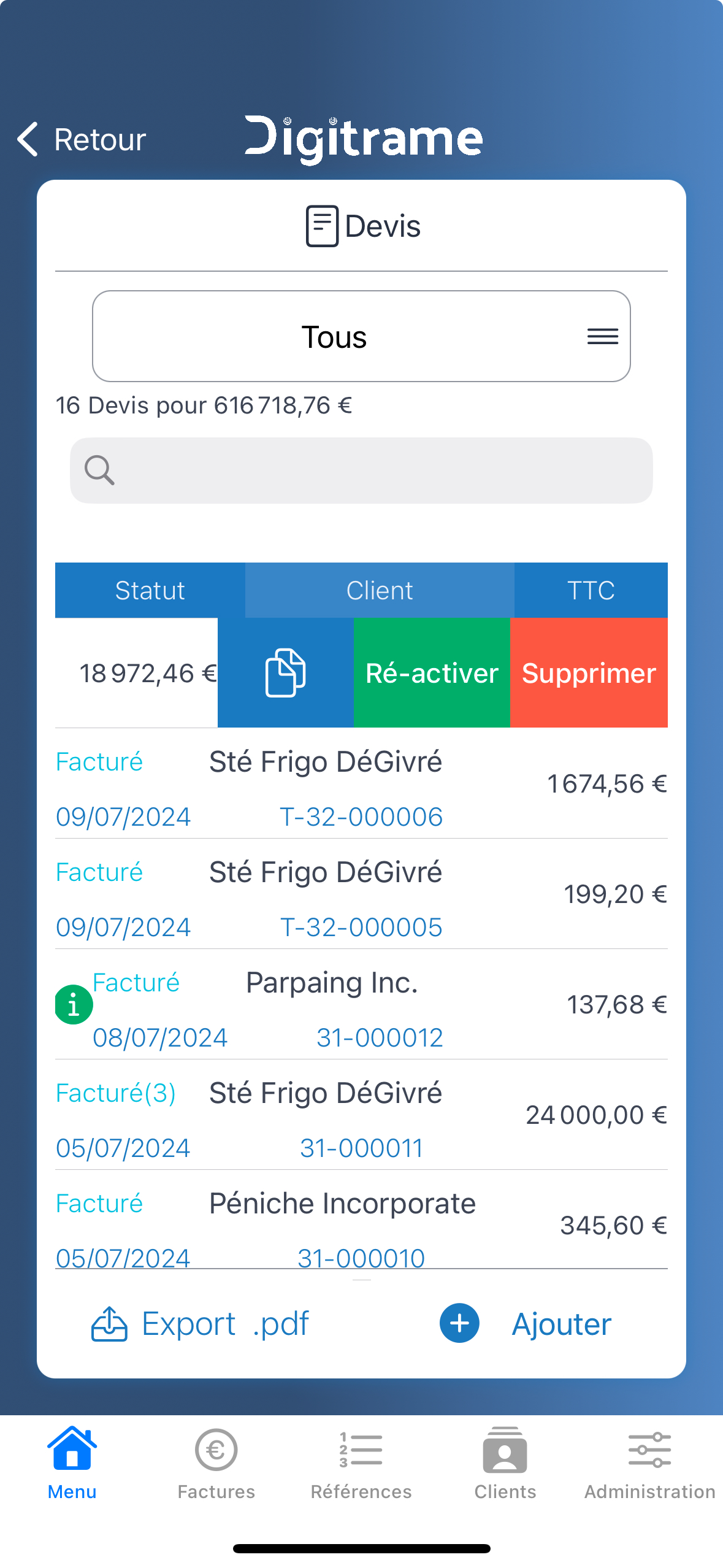Image resolution: width=723 pixels, height=1568 pixels.
Task: Tap the search field for quotes
Action: pos(361,471)
